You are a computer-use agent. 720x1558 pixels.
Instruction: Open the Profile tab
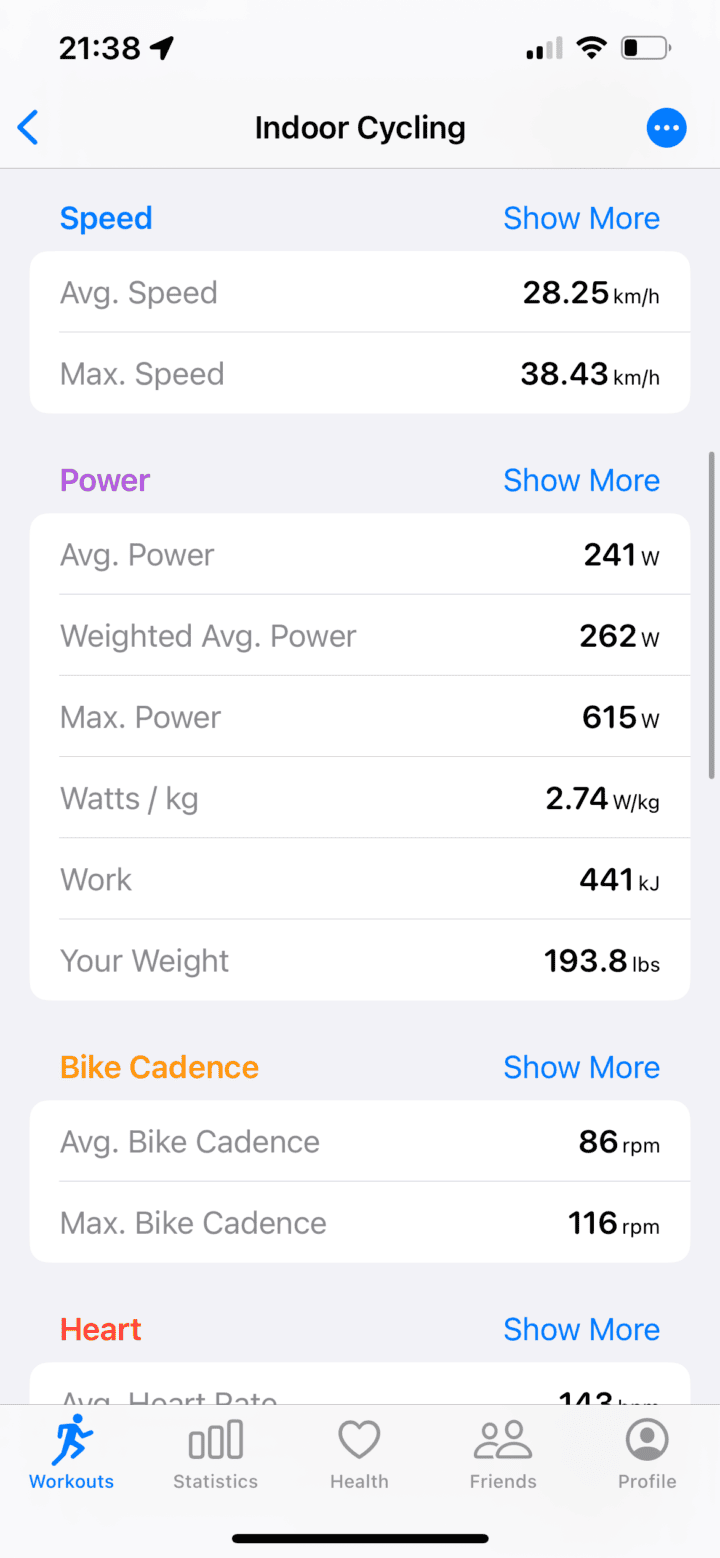pos(647,1455)
